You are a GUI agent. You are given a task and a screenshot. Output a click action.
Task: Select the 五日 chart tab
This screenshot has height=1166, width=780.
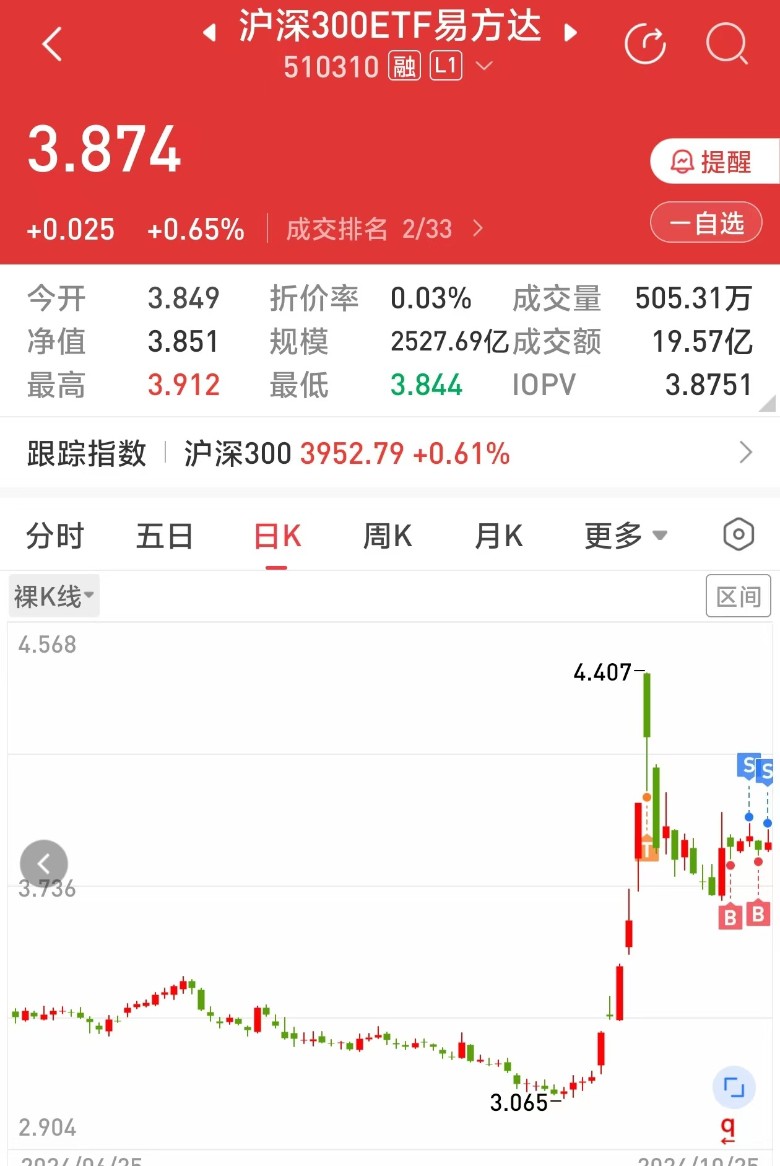(165, 536)
